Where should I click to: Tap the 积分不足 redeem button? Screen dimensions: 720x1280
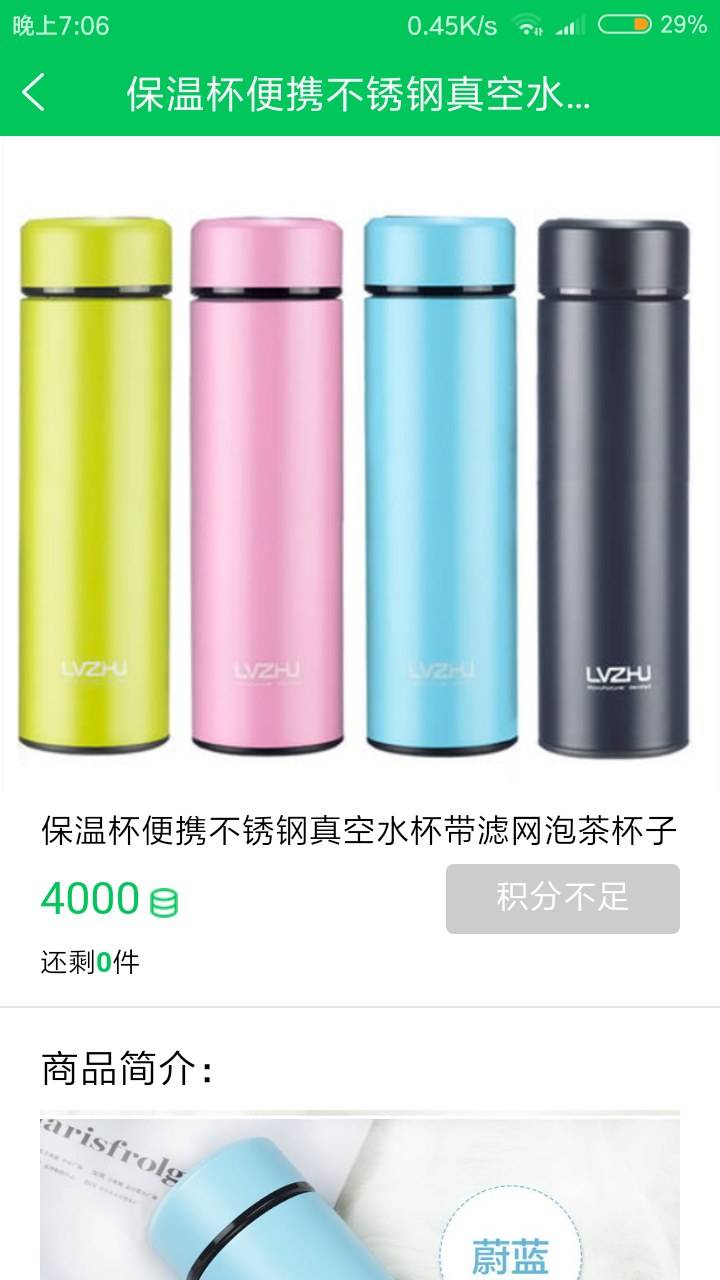[562, 898]
